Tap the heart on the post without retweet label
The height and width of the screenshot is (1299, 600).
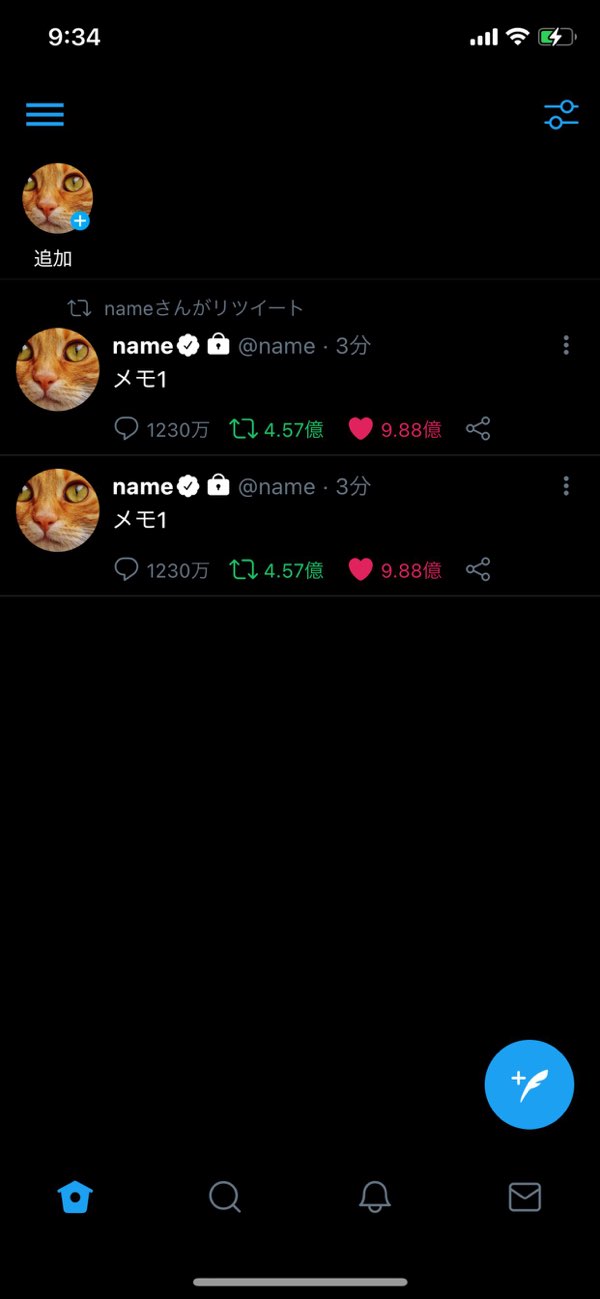360,570
